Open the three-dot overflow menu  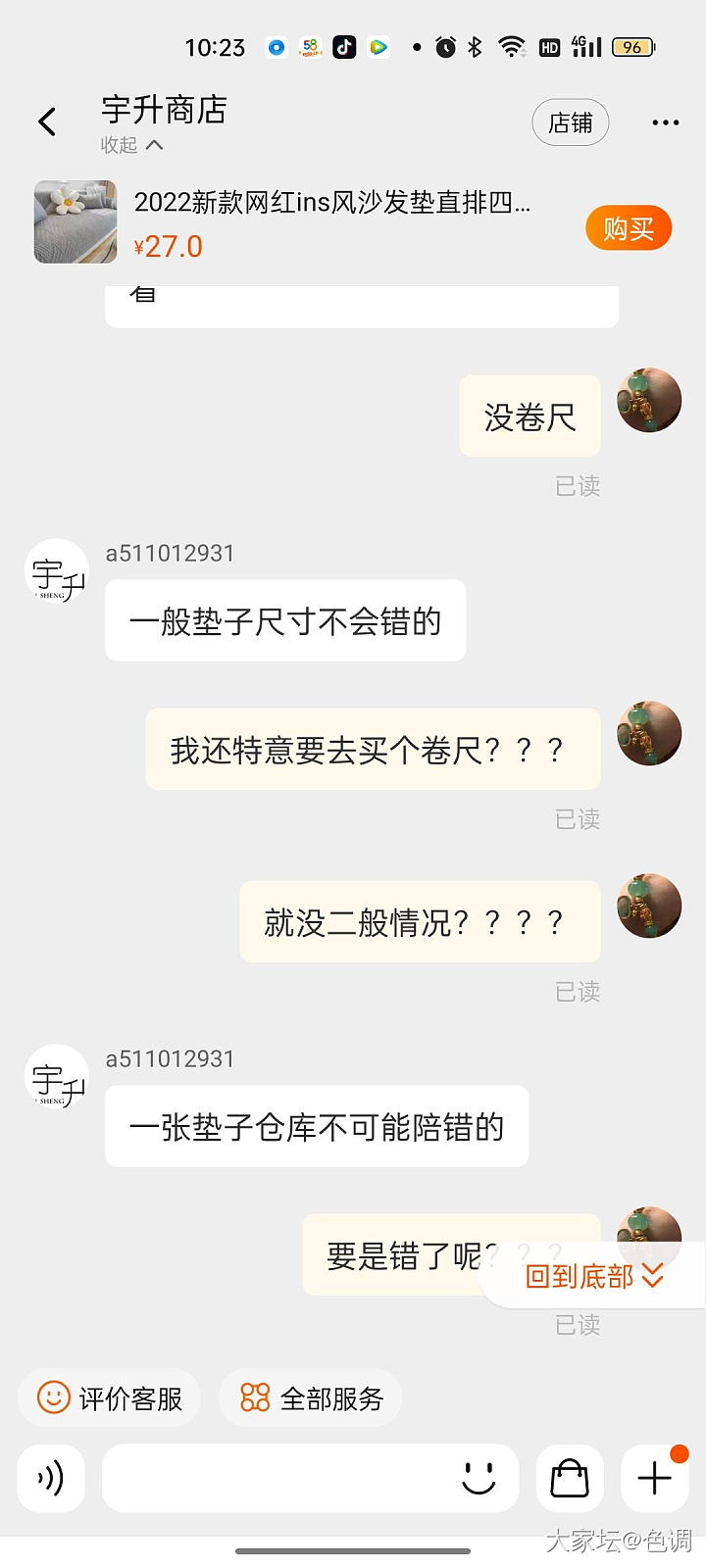point(665,122)
